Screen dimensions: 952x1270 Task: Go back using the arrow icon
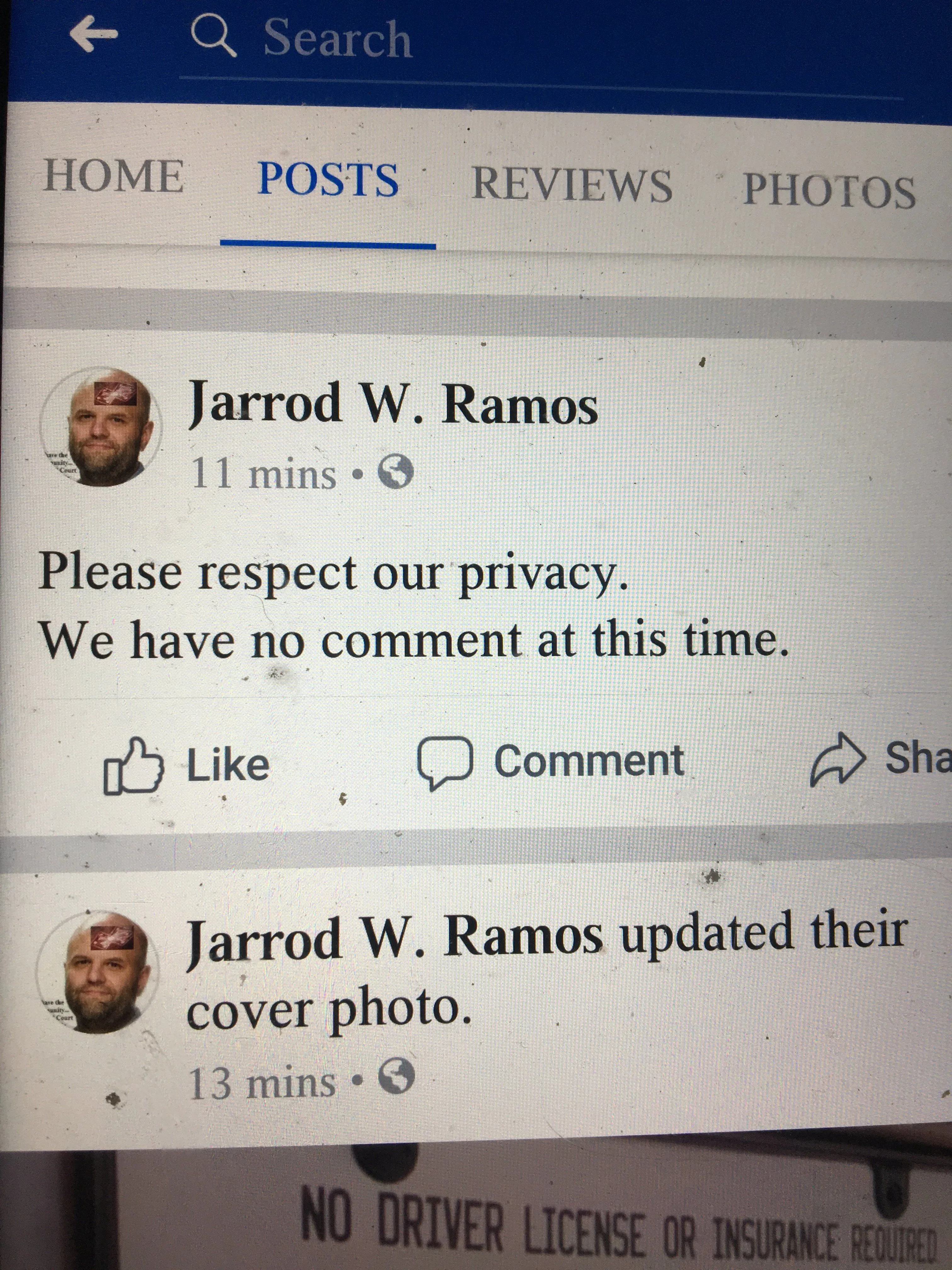93,36
